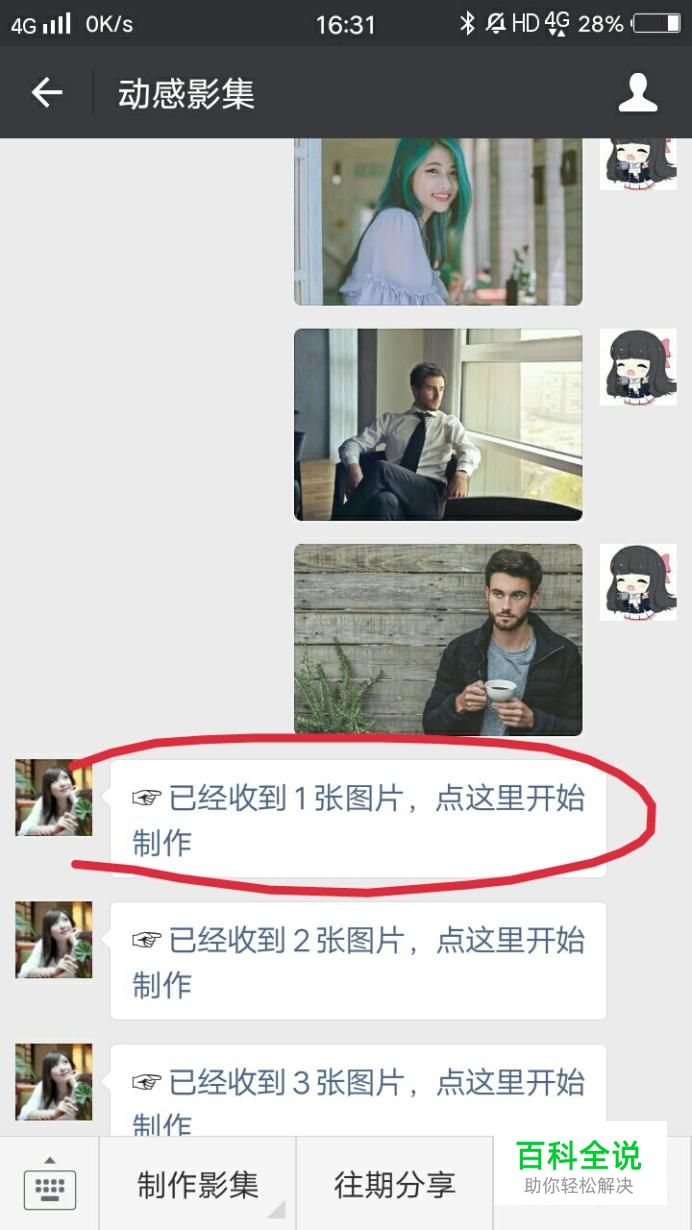Screen dimensions: 692x1230
Task: Open the photo of the green-haired woman
Action: (x=437, y=220)
